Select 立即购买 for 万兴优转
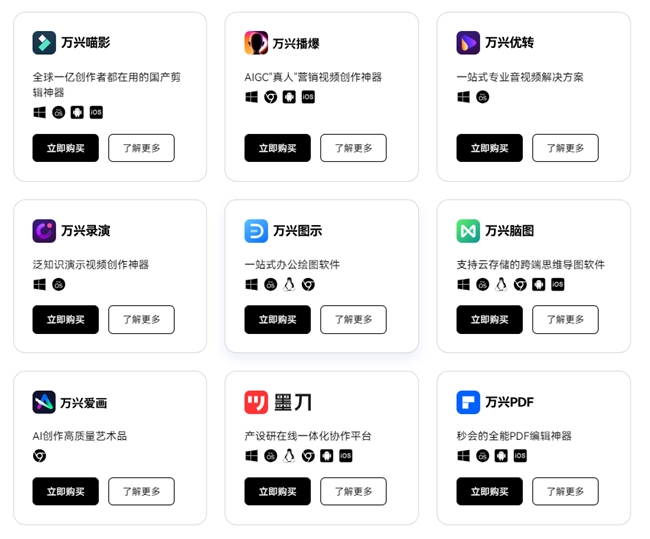Screen dimensions: 650x539 point(489,148)
